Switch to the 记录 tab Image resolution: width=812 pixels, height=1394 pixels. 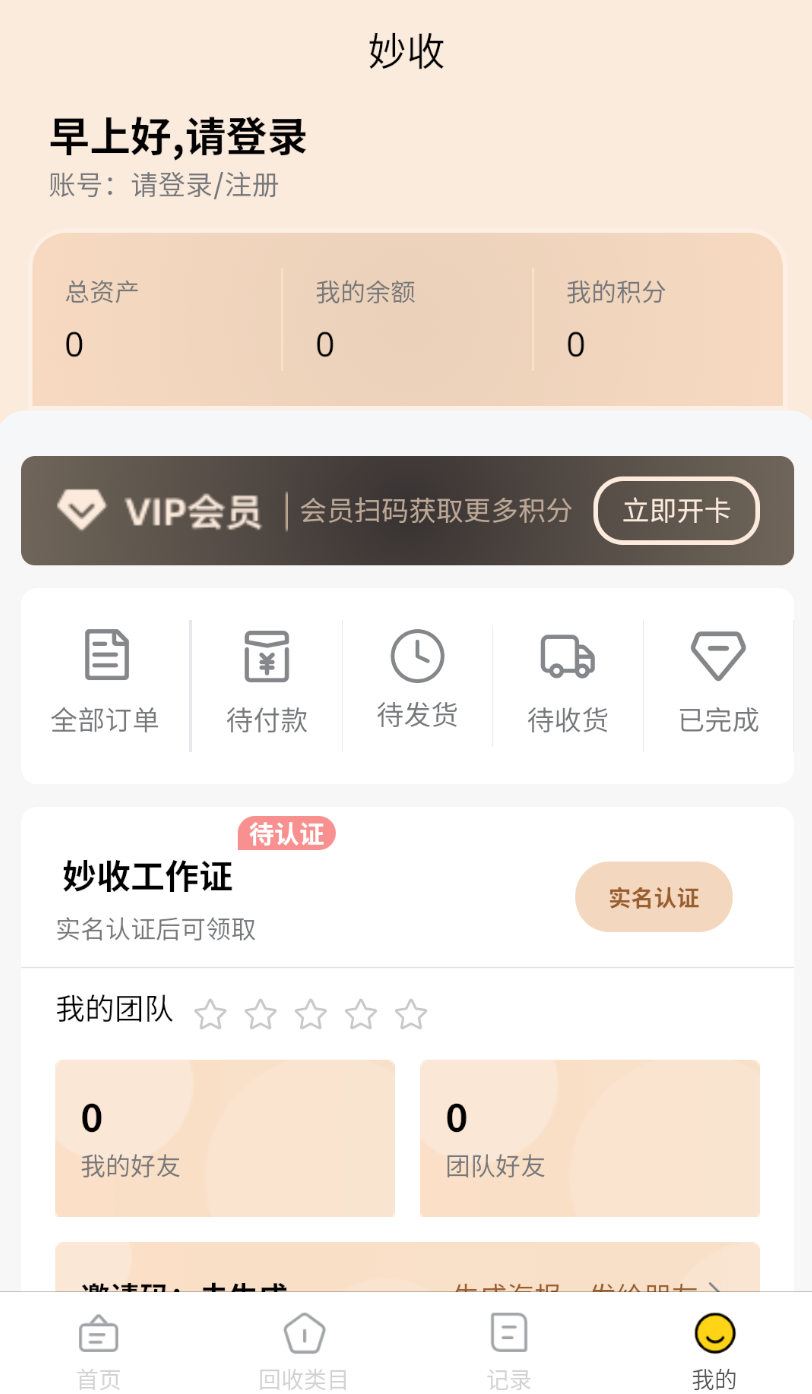click(x=509, y=1345)
